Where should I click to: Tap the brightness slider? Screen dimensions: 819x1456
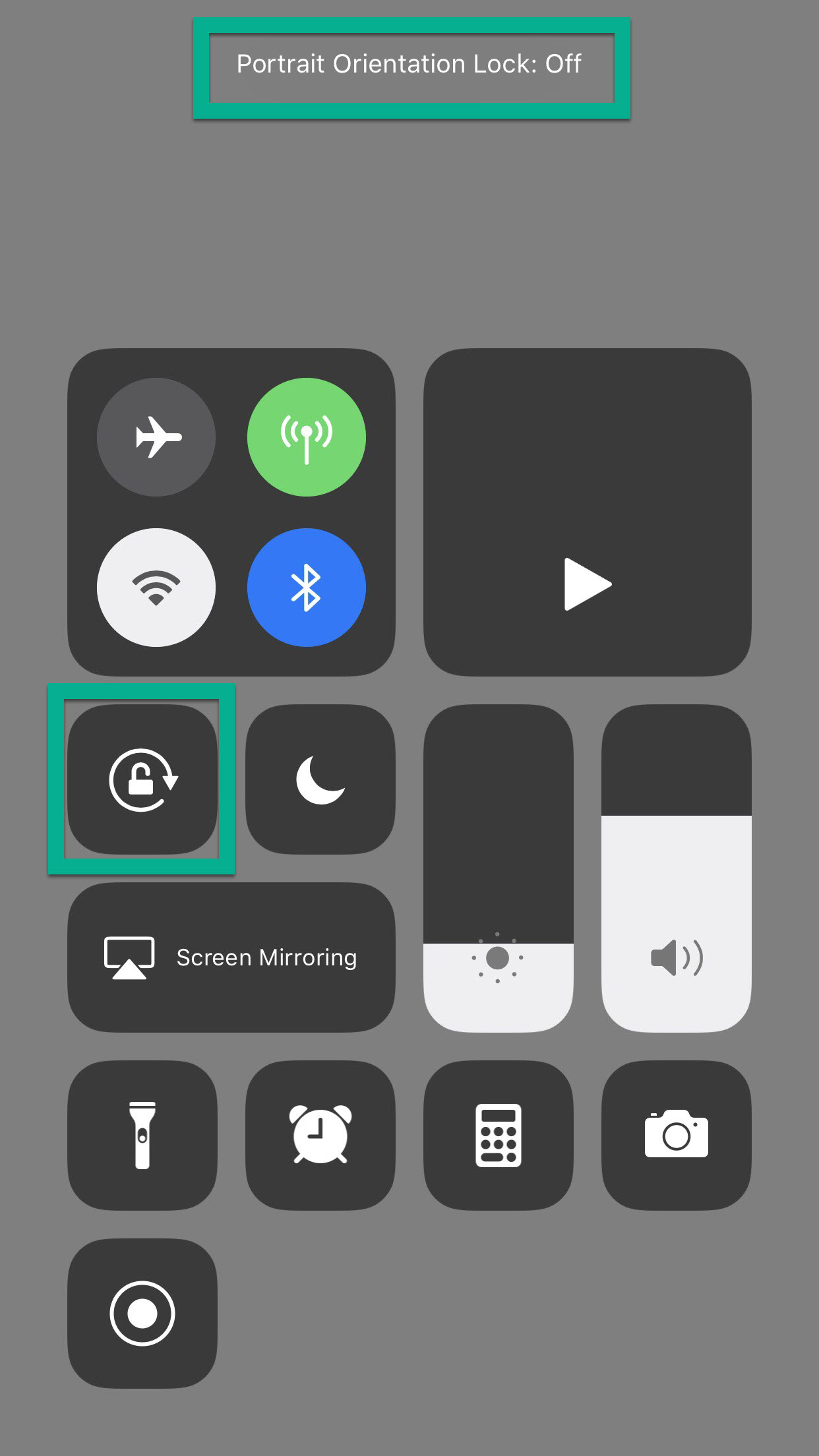[498, 868]
